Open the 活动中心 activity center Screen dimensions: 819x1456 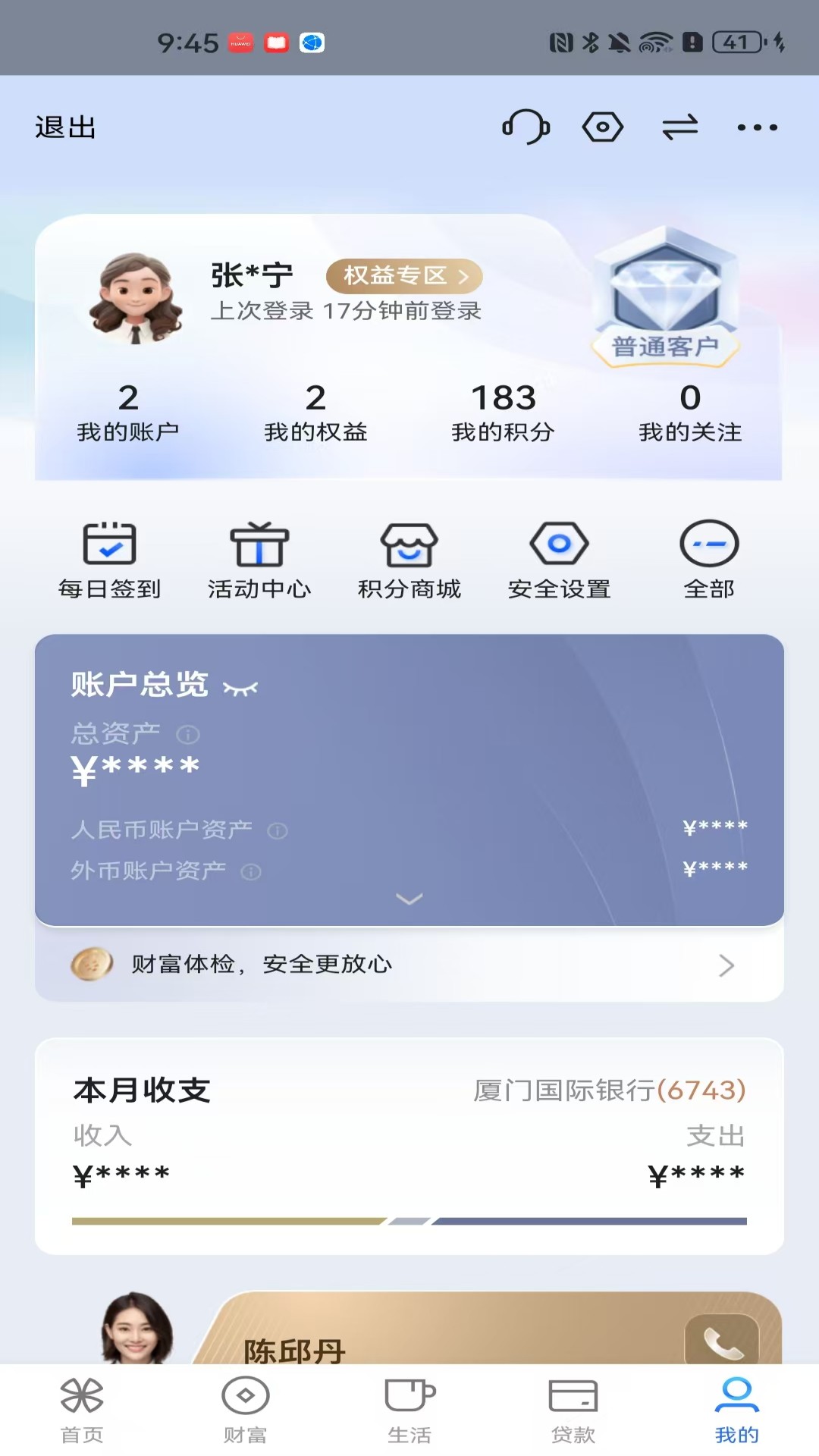[259, 557]
